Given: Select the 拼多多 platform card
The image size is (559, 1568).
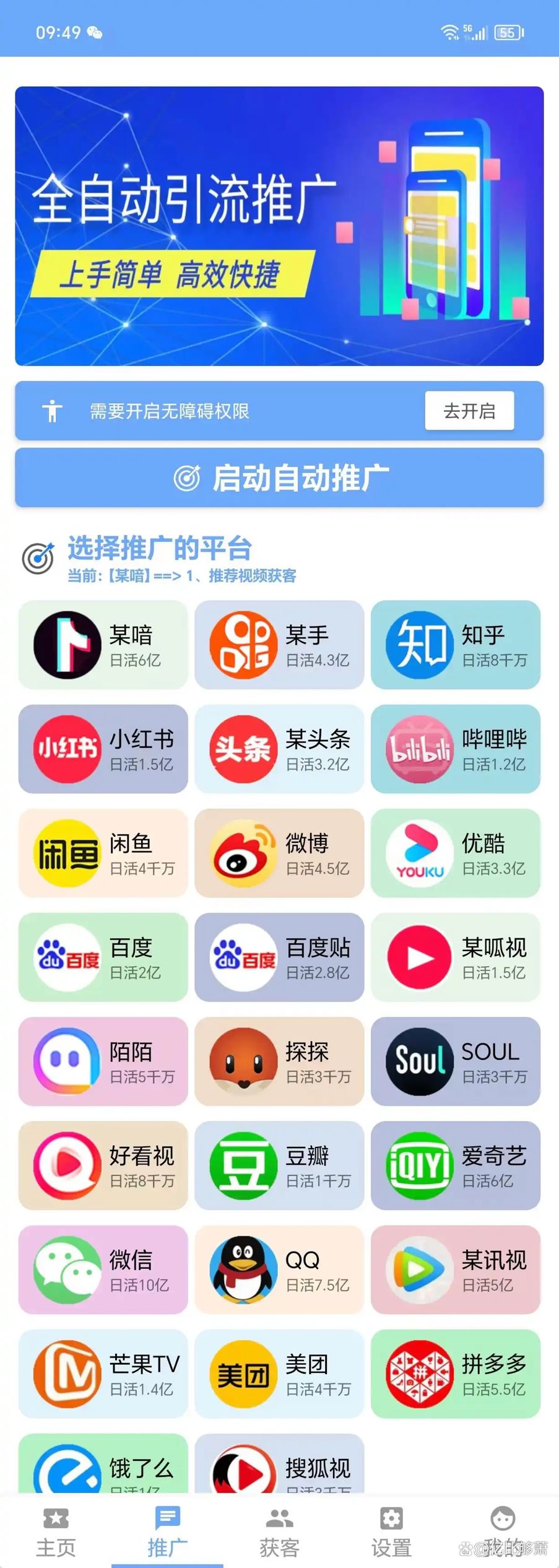Looking at the screenshot, I should pos(455,1374).
